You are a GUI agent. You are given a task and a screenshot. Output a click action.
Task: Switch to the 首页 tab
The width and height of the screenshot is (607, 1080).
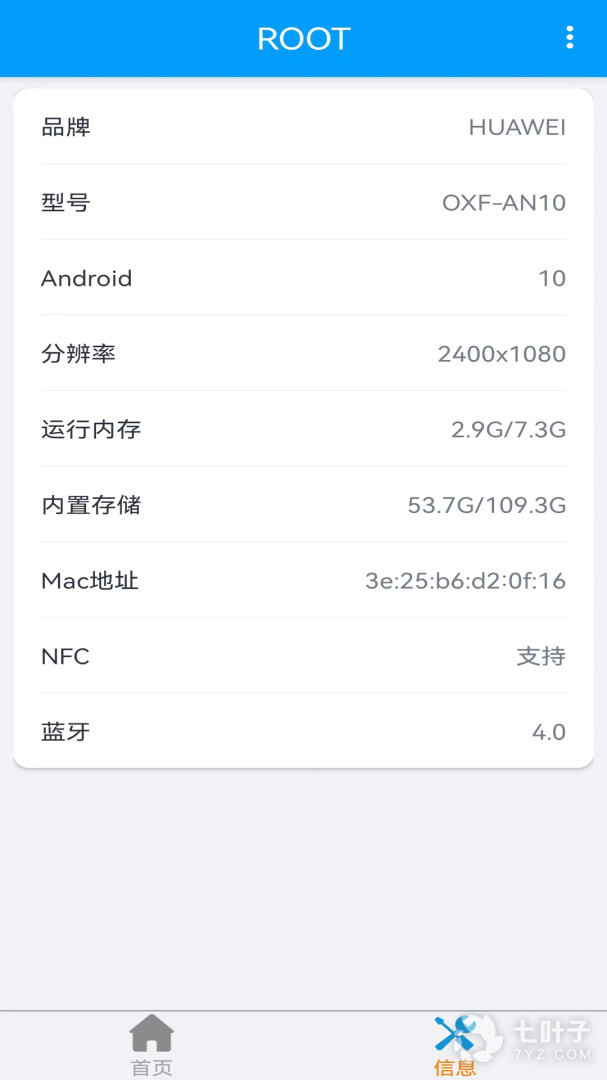(152, 1044)
